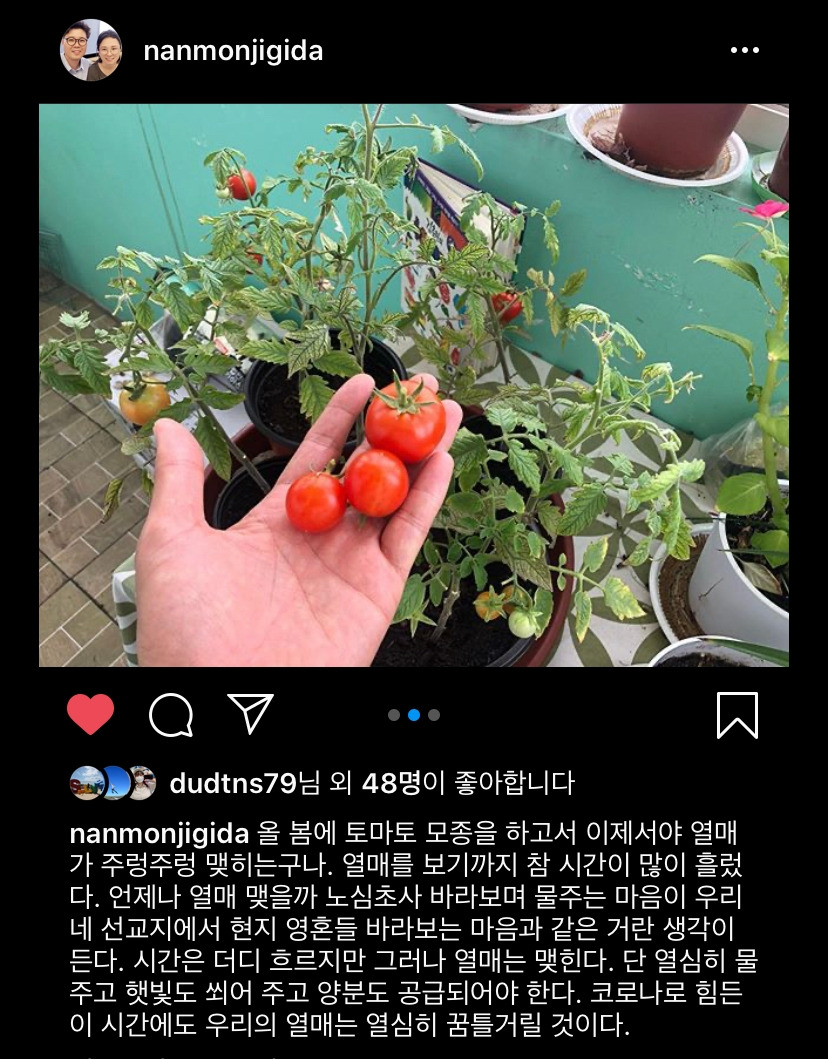Tap the carousel page indicator dots

(x=414, y=715)
